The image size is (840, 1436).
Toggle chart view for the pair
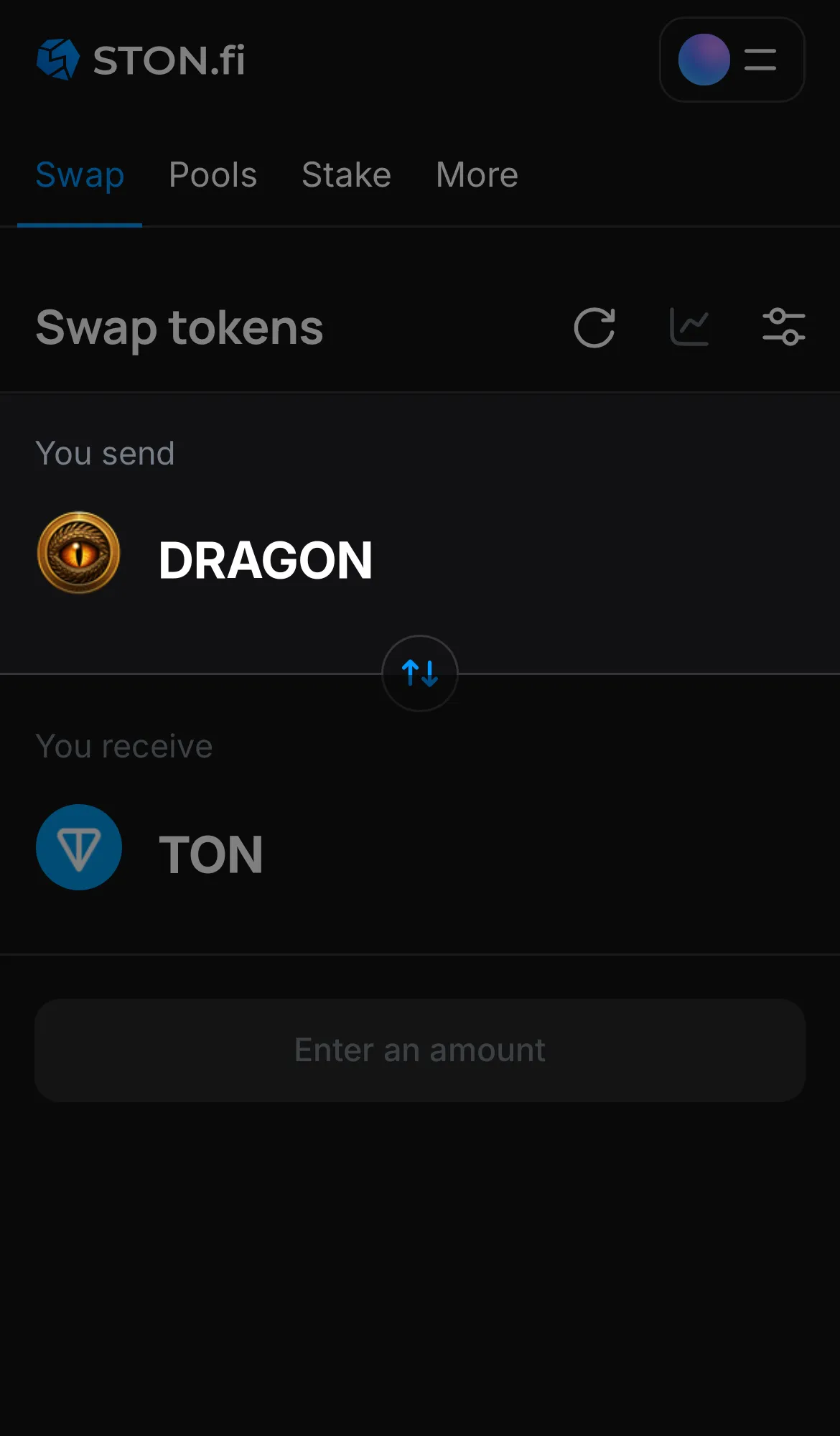tap(689, 327)
